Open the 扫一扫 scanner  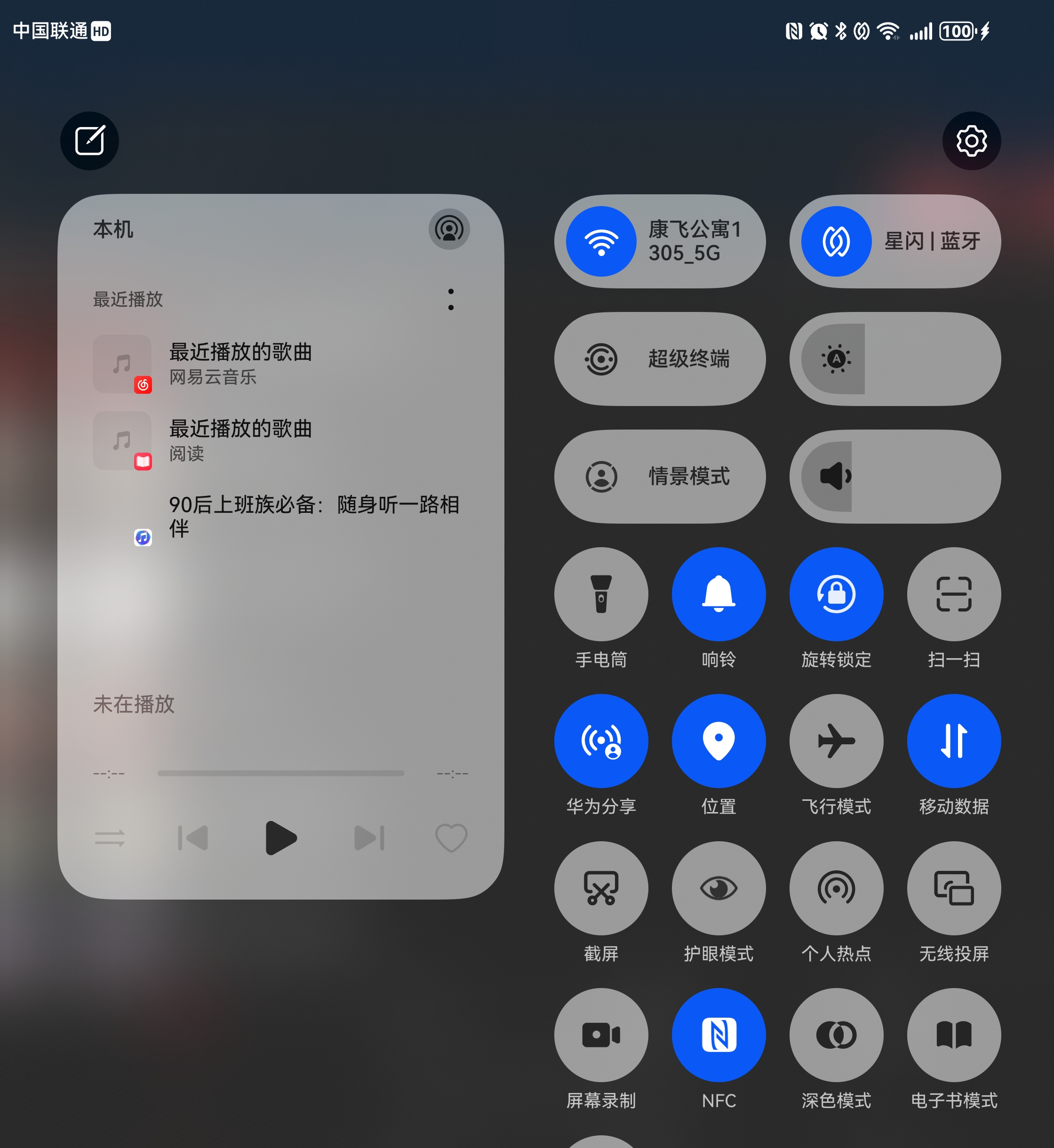953,594
